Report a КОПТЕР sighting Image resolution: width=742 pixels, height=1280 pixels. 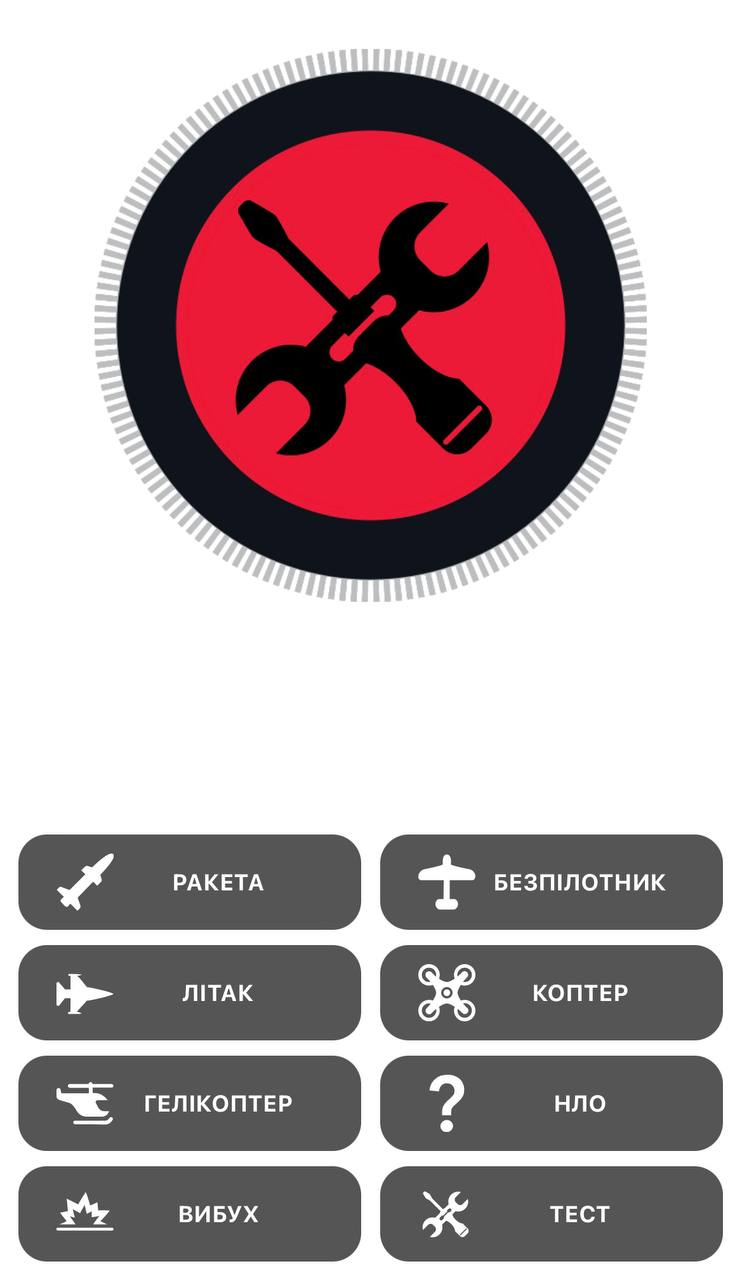551,993
